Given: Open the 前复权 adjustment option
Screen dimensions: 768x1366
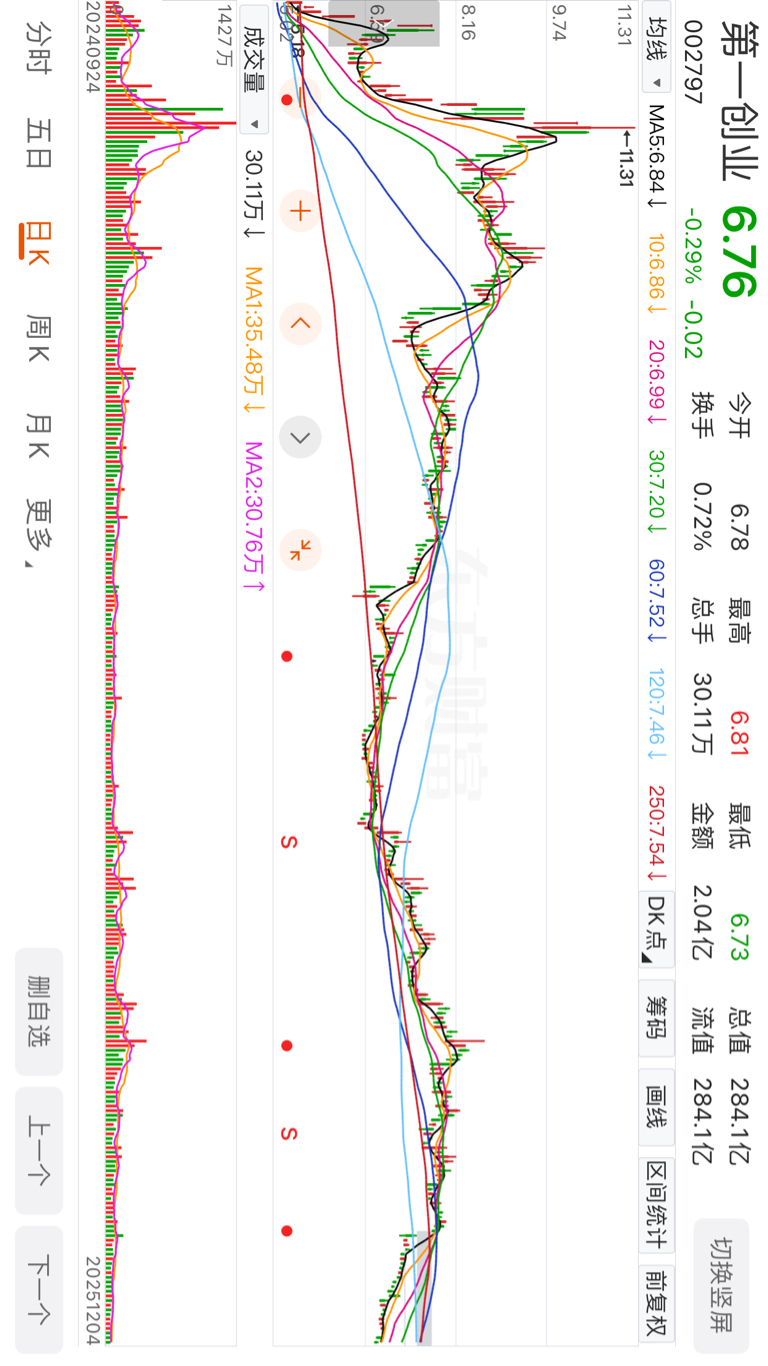Looking at the screenshot, I should pos(656,1304).
